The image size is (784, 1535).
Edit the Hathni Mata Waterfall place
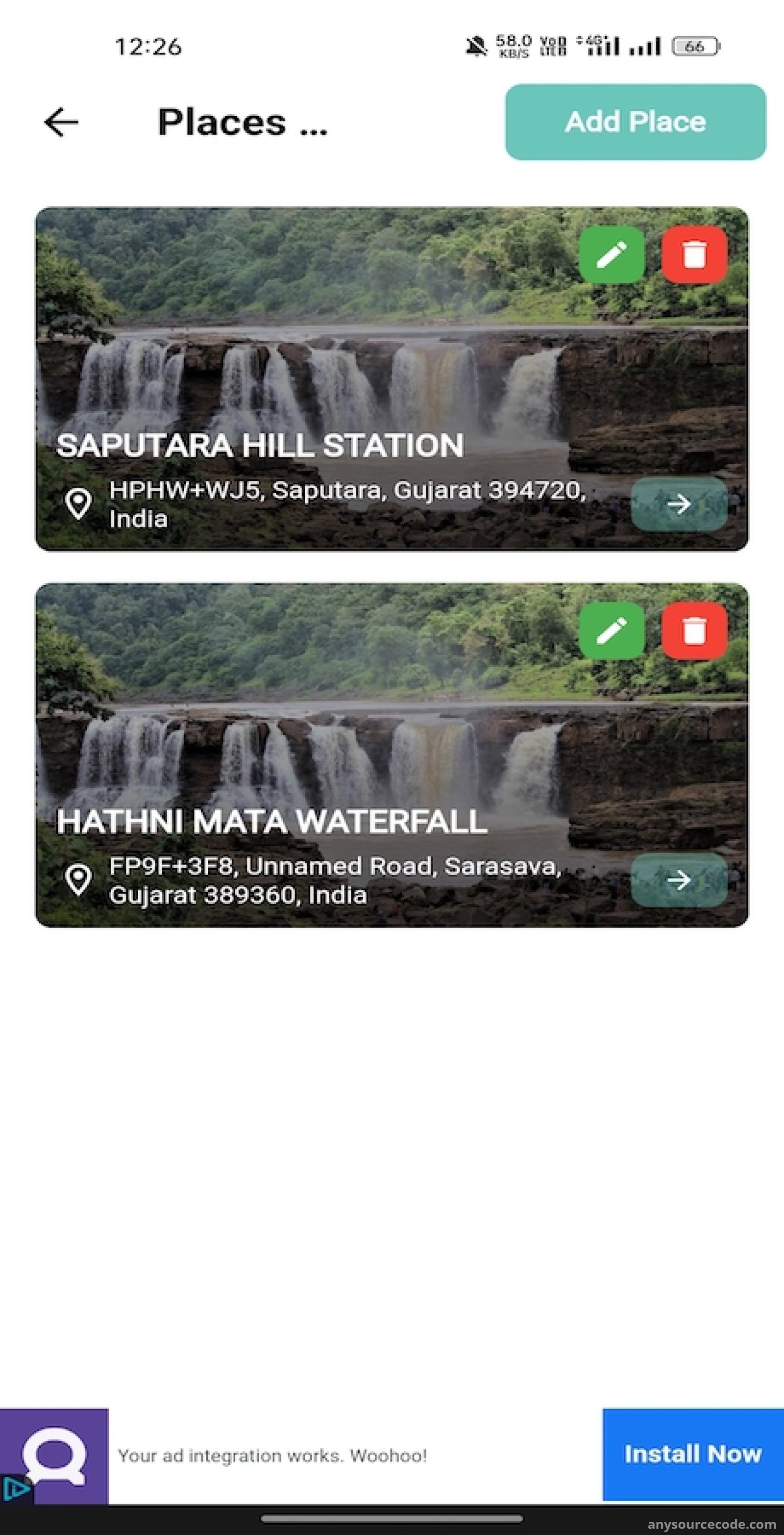pyautogui.click(x=612, y=630)
